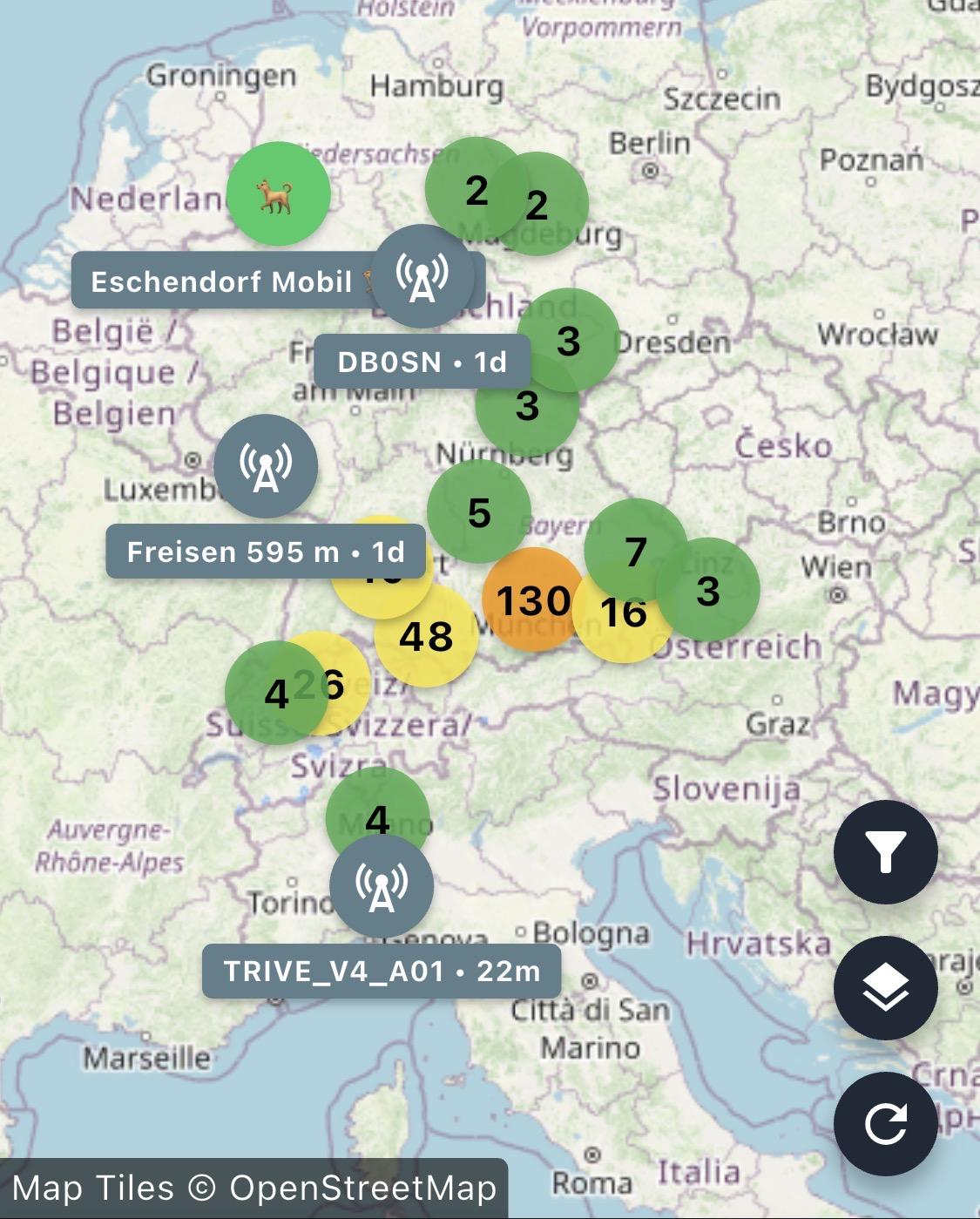Expand the yellow cluster showing 48

426,637
